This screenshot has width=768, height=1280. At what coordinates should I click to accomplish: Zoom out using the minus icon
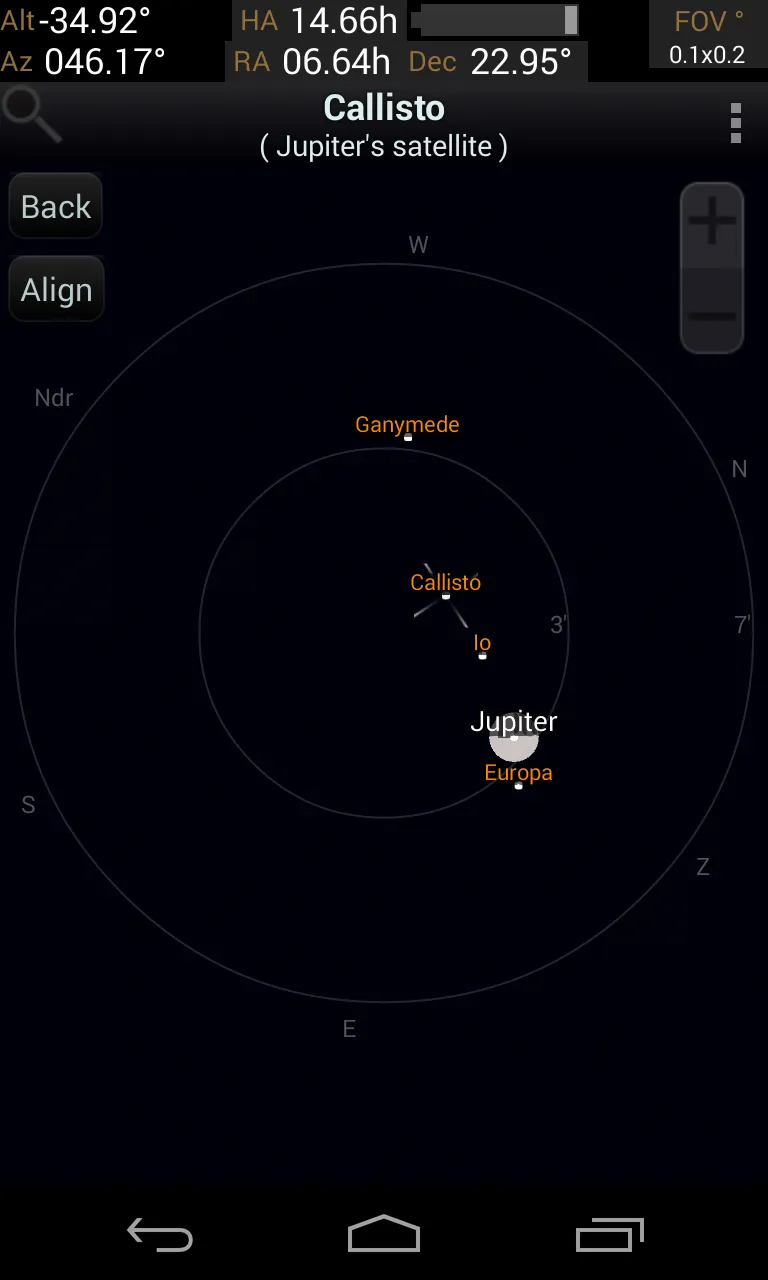pyautogui.click(x=711, y=316)
